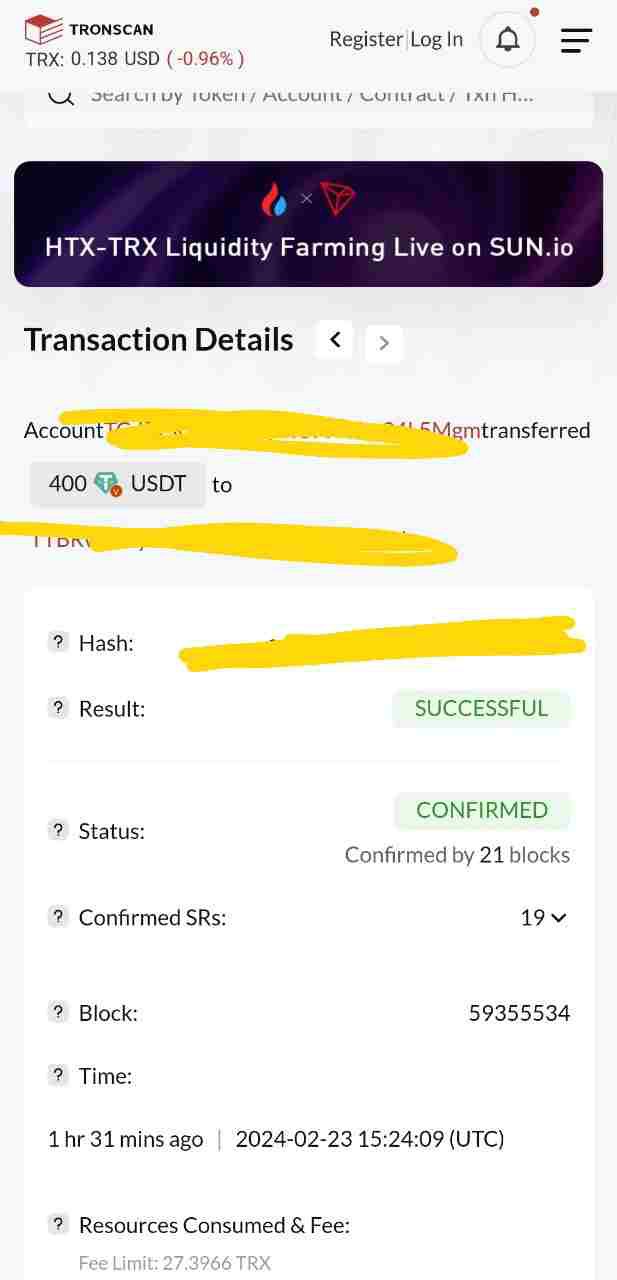Go to the next transaction

384,344
